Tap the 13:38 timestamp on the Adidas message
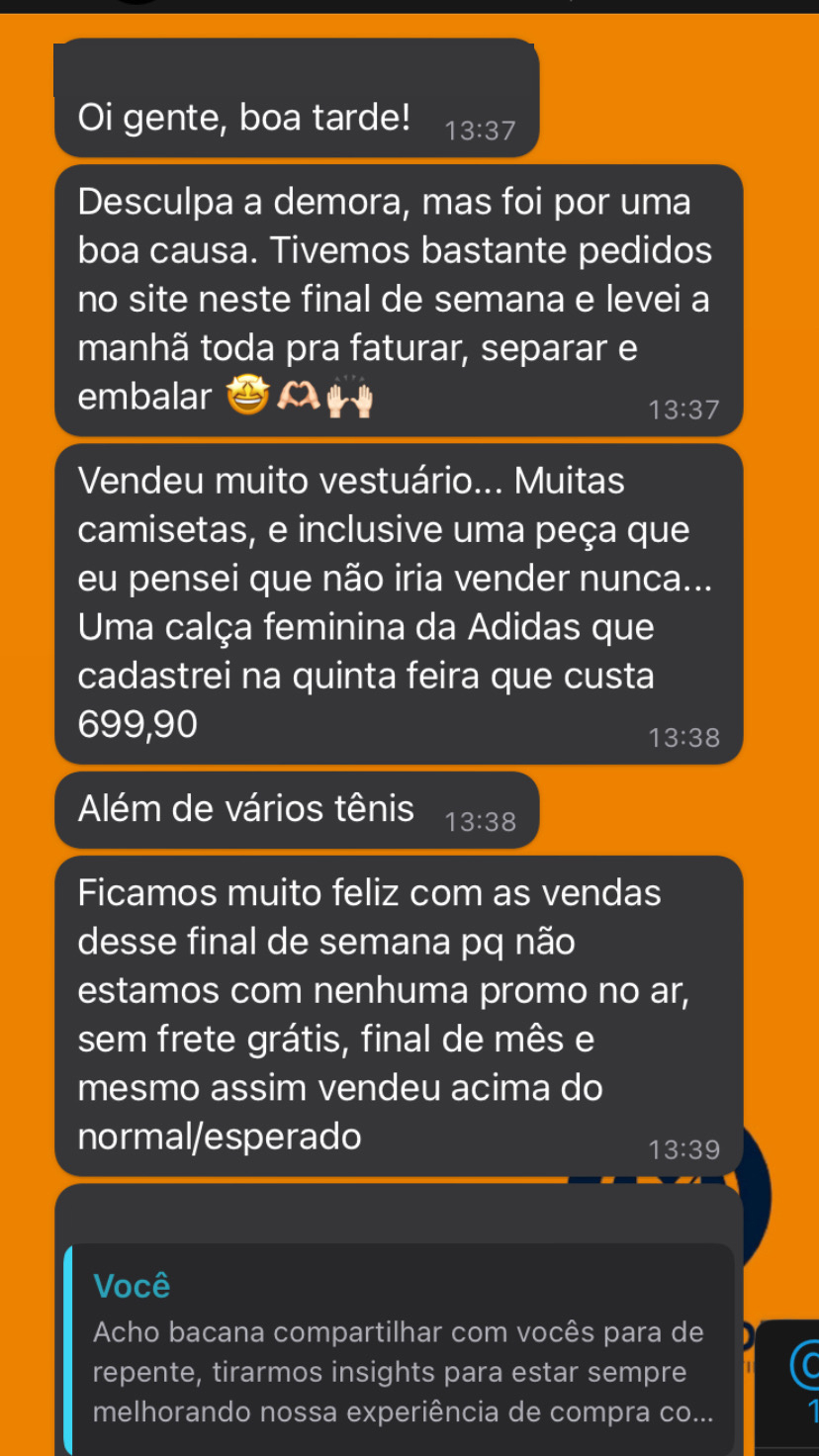Viewport: 819px width, 1456px height. click(684, 736)
